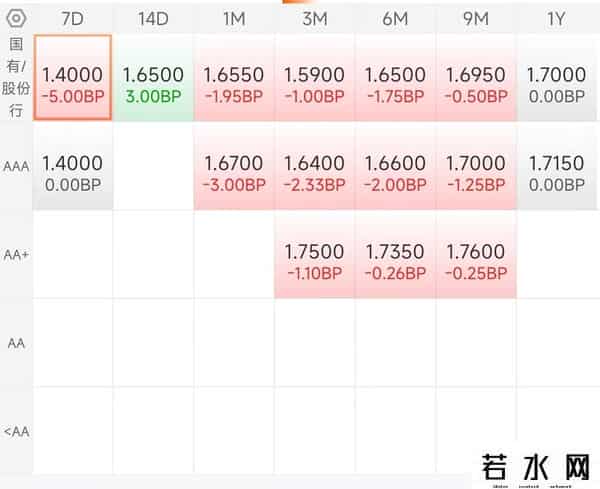Select the 14D 1.6500 rate cell
Screen dimensions: 600x489
click(x=153, y=83)
